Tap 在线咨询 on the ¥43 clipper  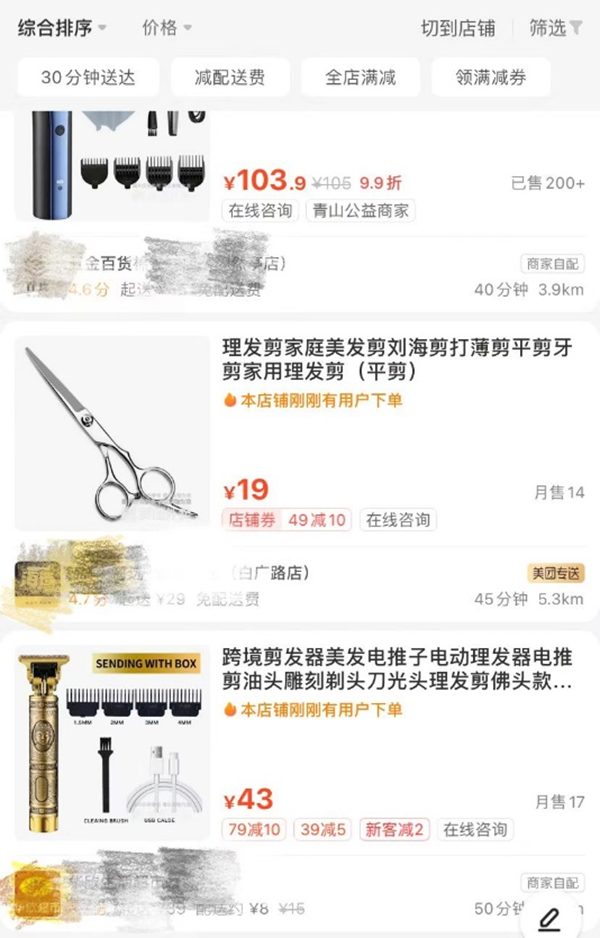(x=475, y=829)
